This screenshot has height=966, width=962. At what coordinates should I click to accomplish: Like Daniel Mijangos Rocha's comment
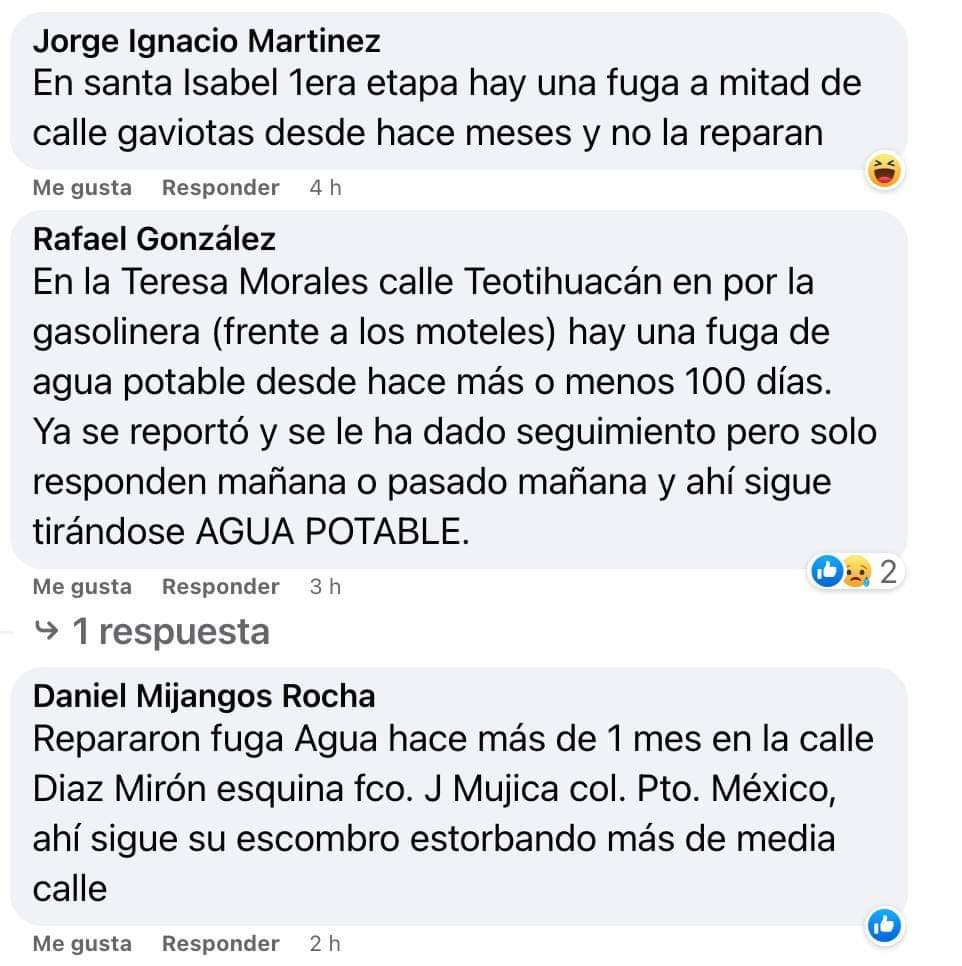pos(82,943)
